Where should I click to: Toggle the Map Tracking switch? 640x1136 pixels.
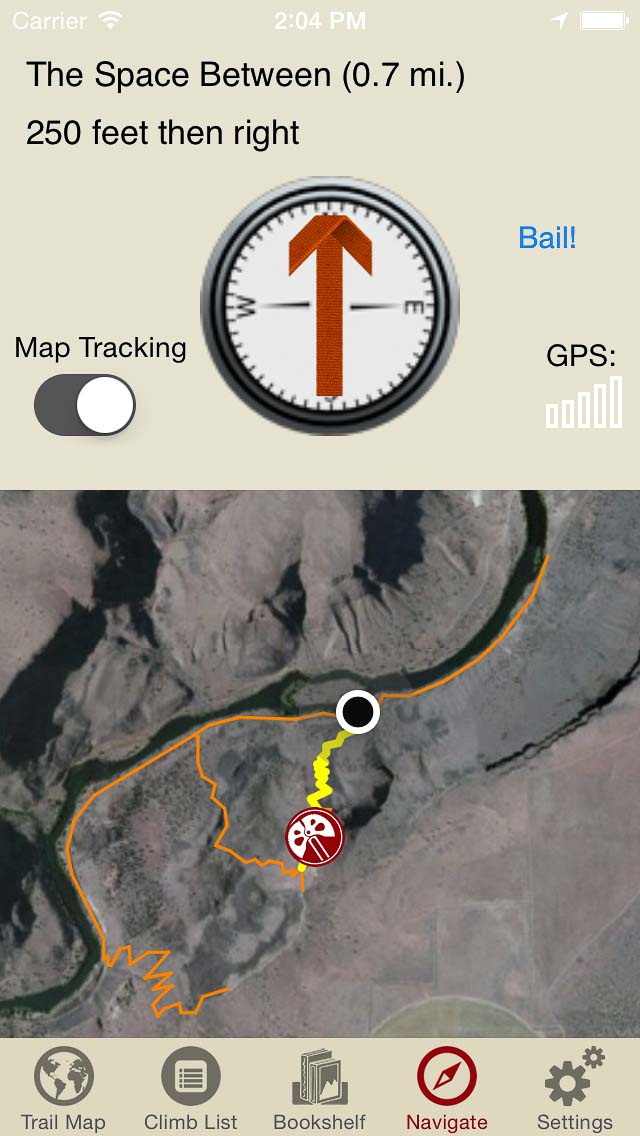pos(85,405)
